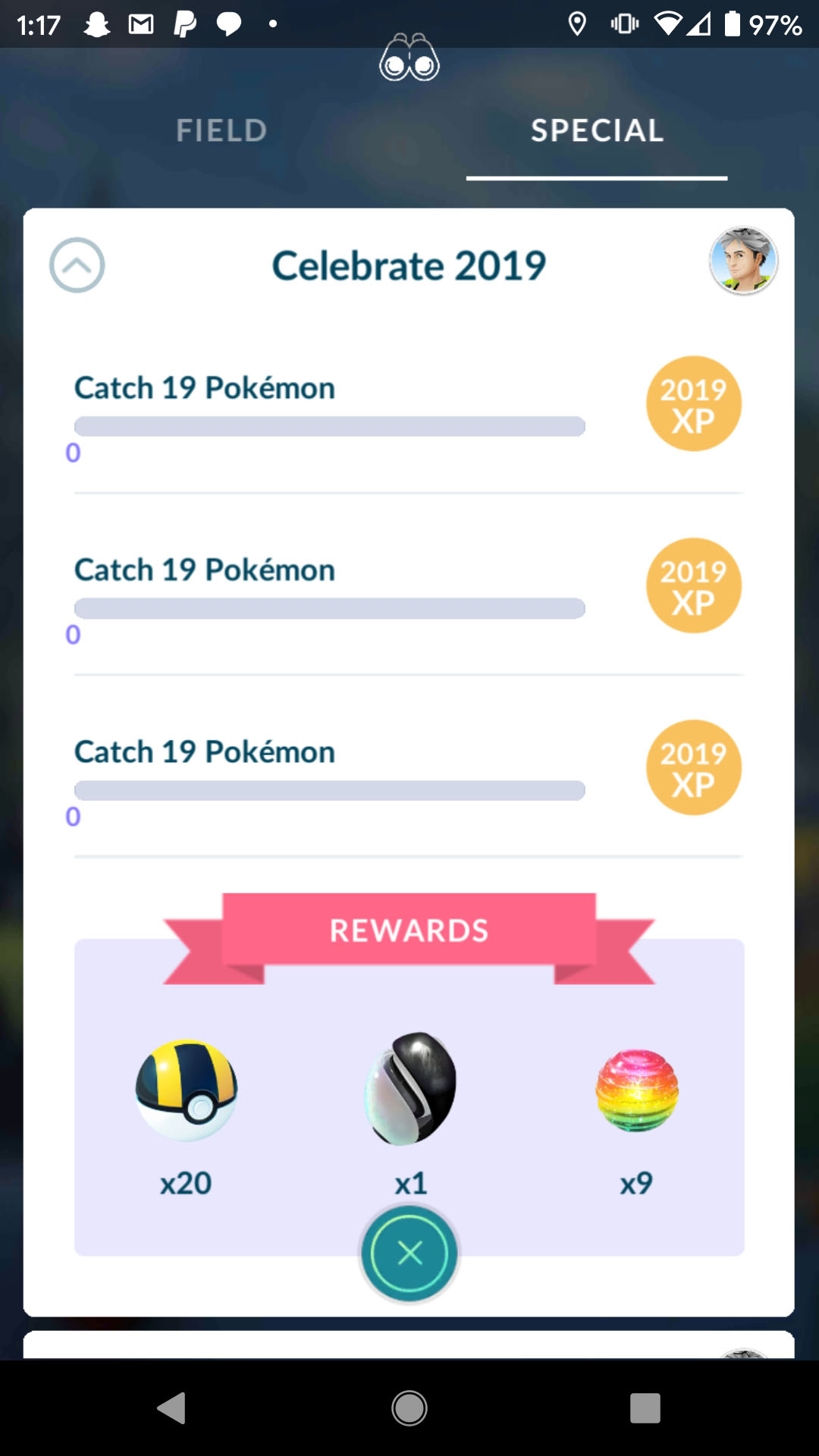This screenshot has width=819, height=1456.
Task: Tap Professor Willow's avatar portrait
Action: tap(743, 260)
